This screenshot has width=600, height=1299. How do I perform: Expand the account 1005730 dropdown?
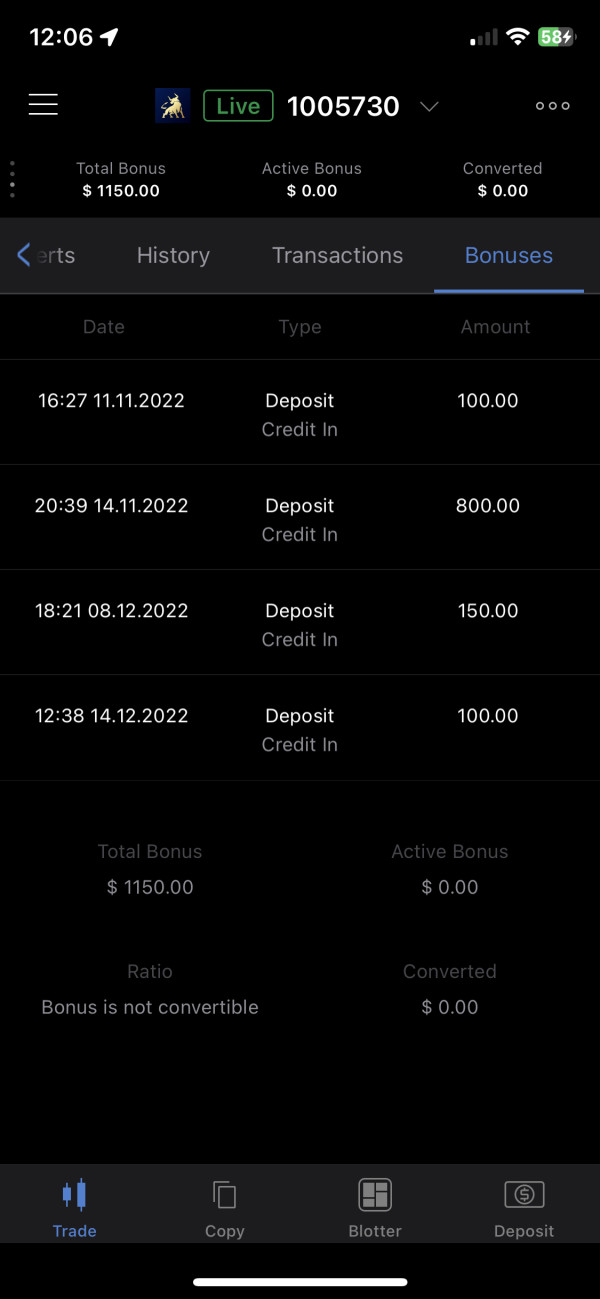[x=429, y=106]
